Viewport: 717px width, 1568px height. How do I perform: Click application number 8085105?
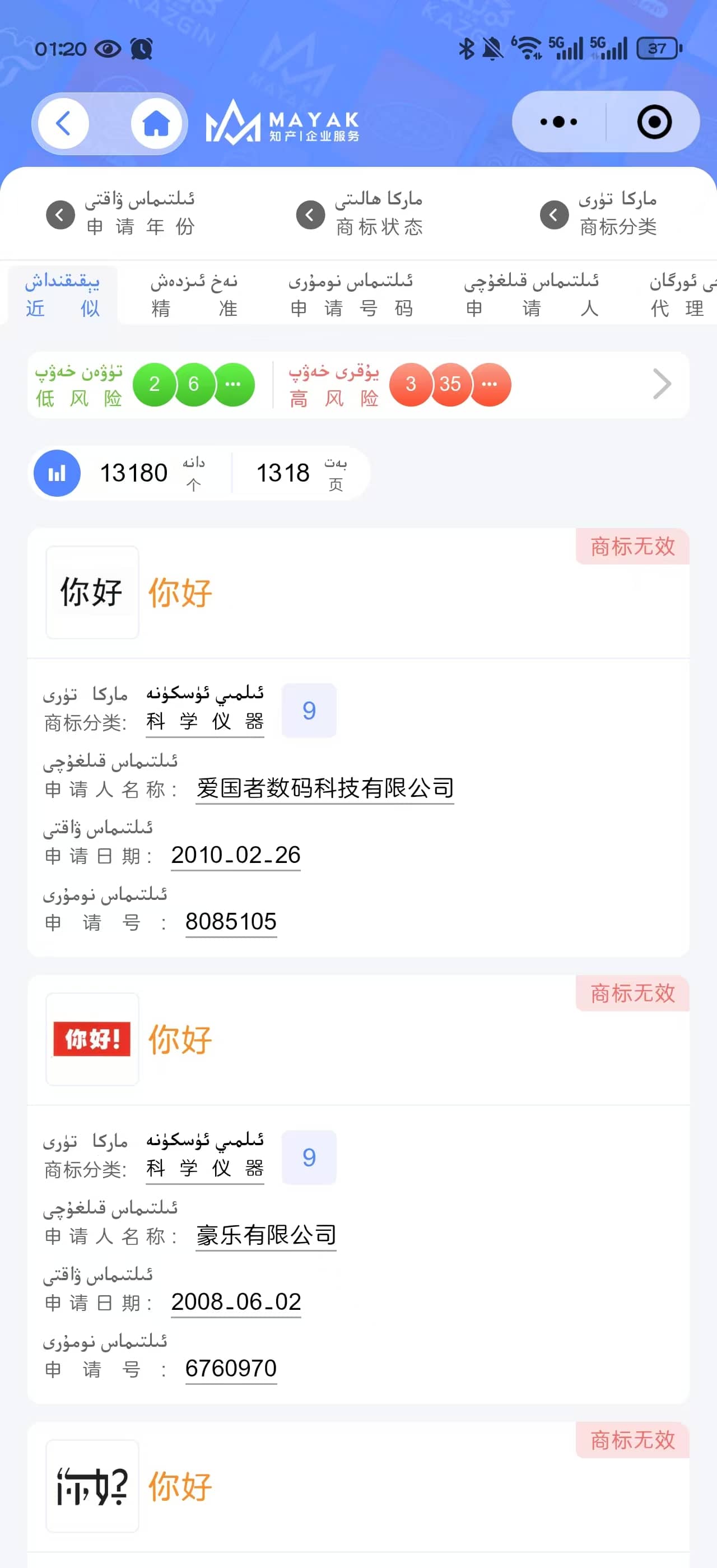[x=231, y=921]
